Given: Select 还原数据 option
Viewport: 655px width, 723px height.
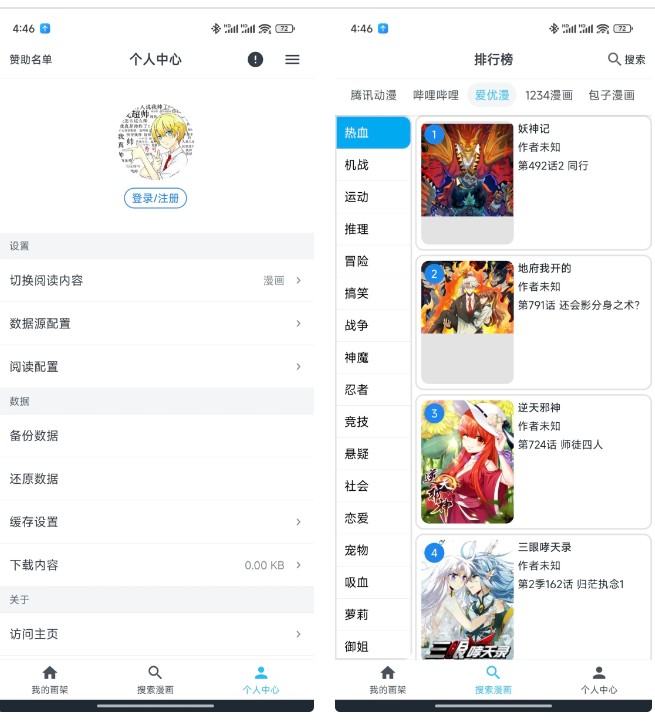Looking at the screenshot, I should click(156, 479).
